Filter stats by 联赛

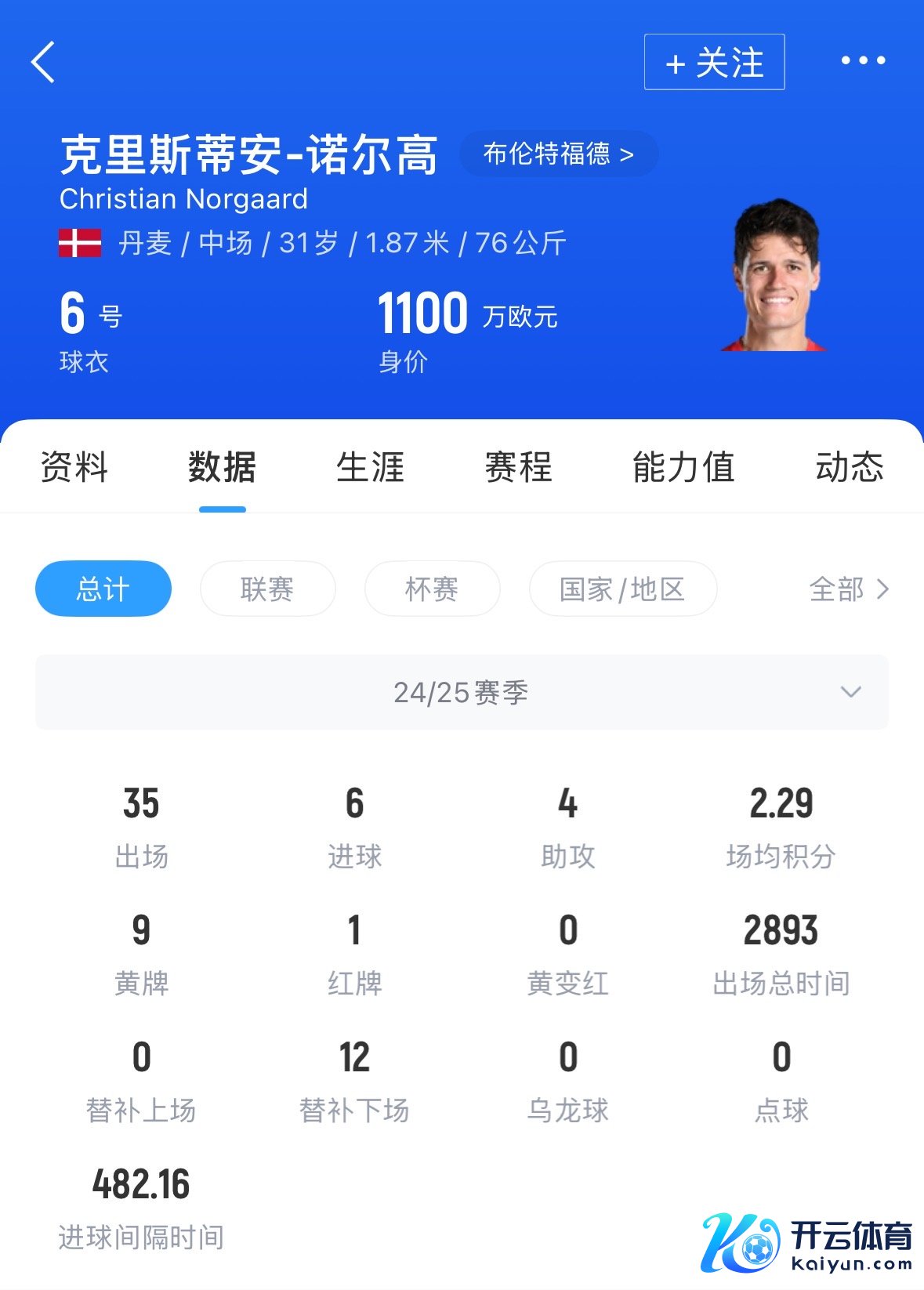point(267,589)
